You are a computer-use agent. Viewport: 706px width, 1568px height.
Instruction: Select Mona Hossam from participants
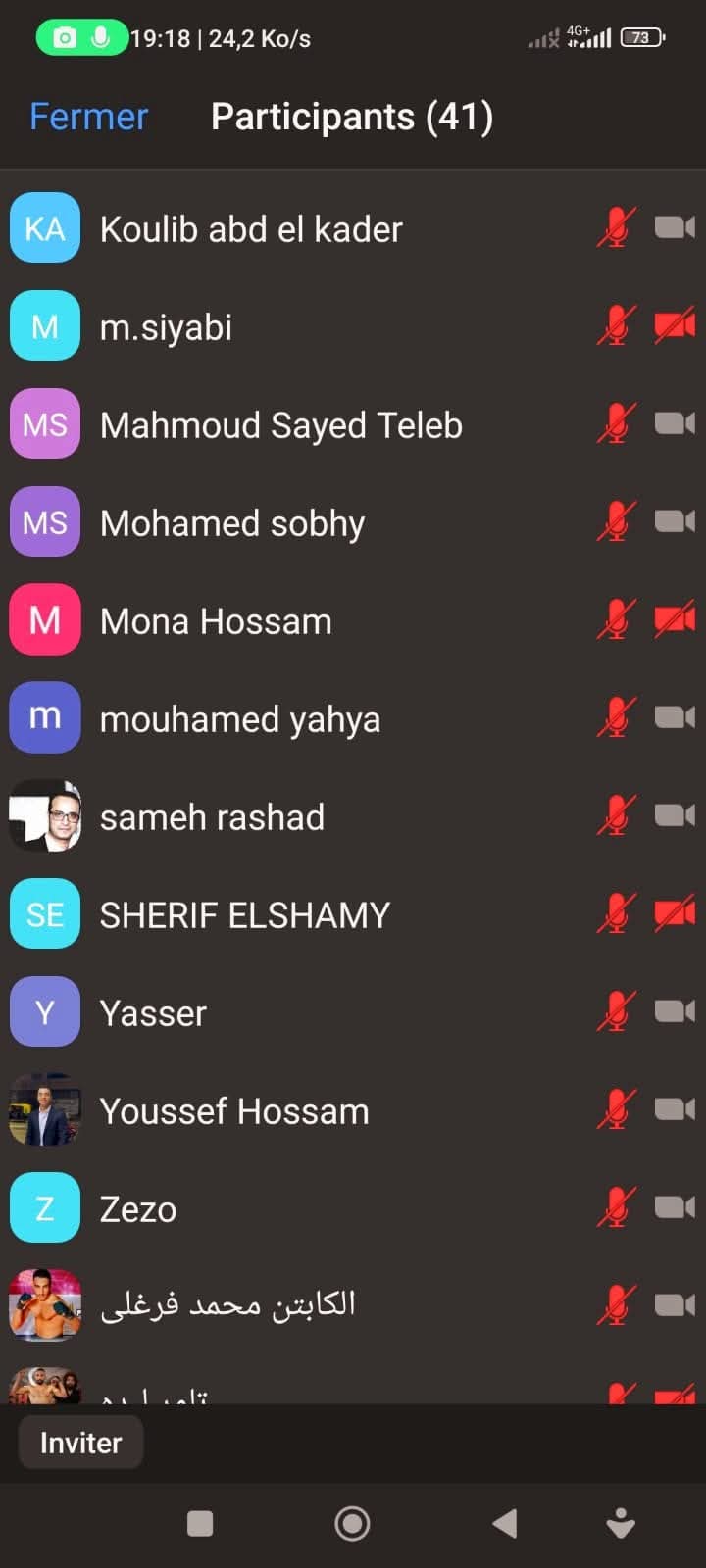216,621
